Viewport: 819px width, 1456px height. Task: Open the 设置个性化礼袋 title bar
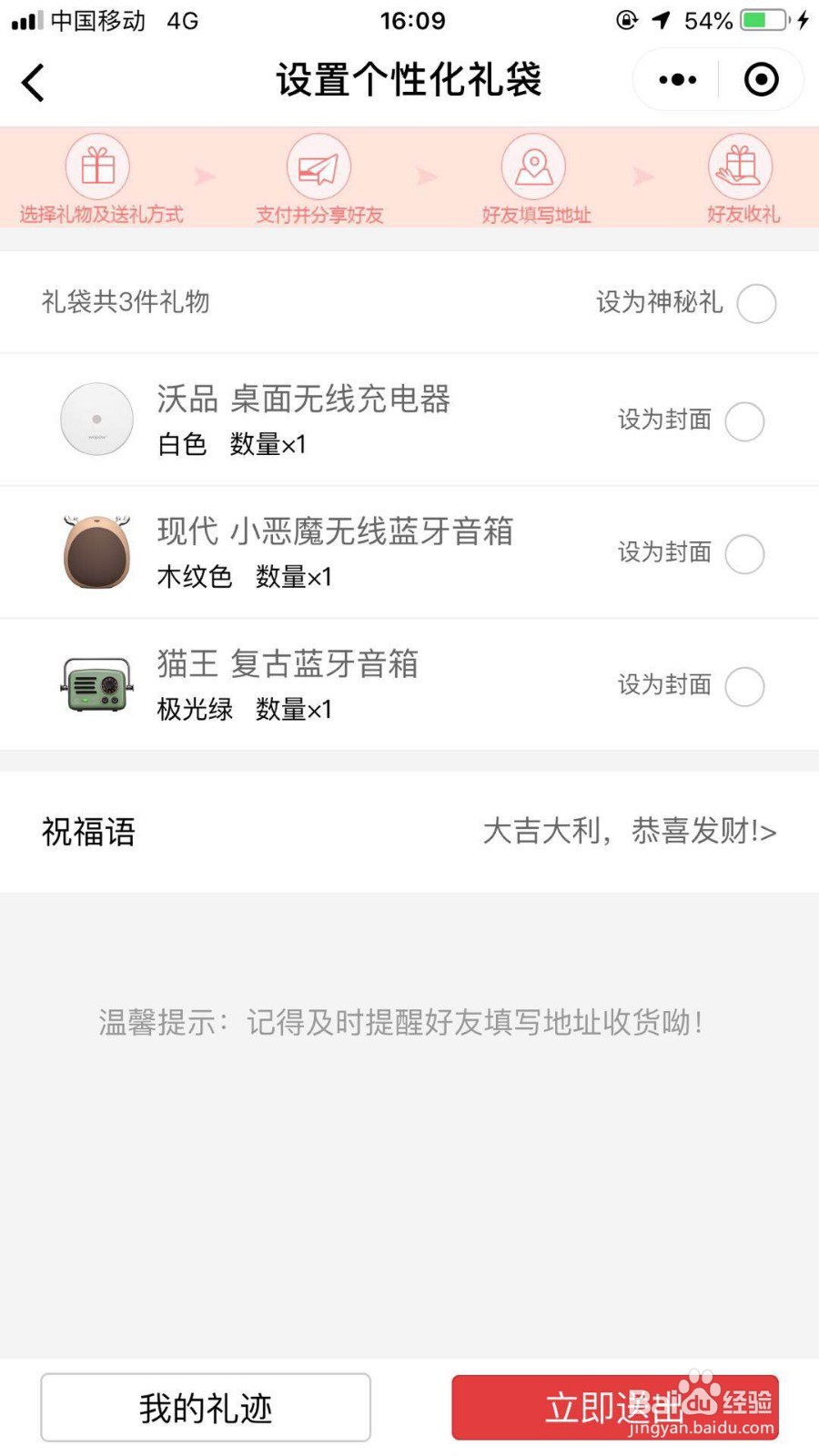(x=409, y=80)
